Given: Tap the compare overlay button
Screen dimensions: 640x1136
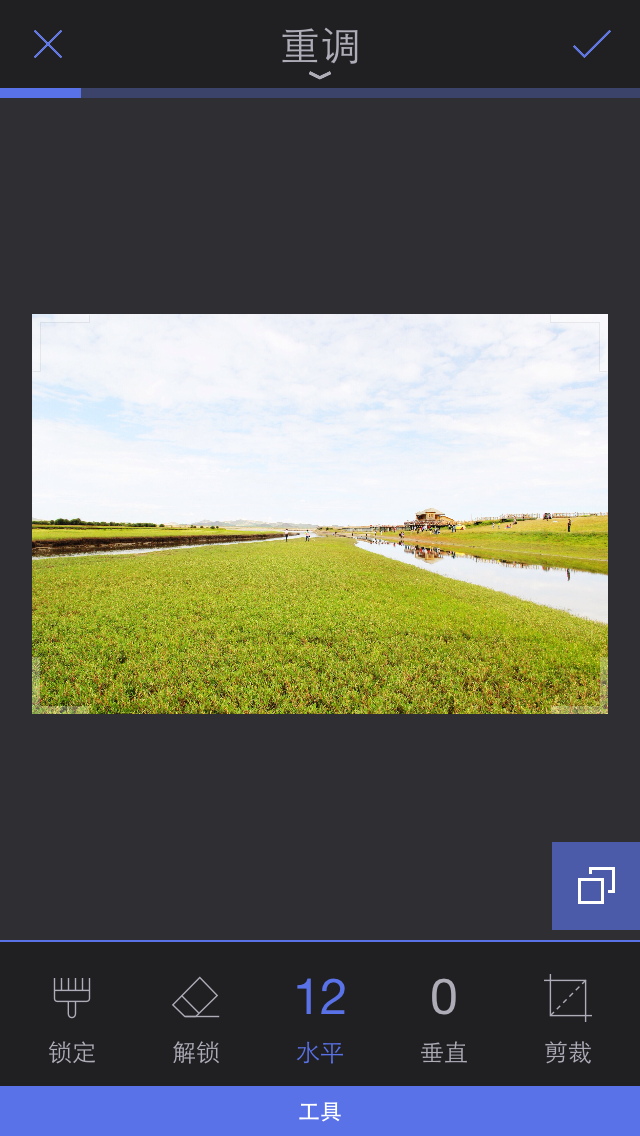Looking at the screenshot, I should pyautogui.click(x=596, y=886).
